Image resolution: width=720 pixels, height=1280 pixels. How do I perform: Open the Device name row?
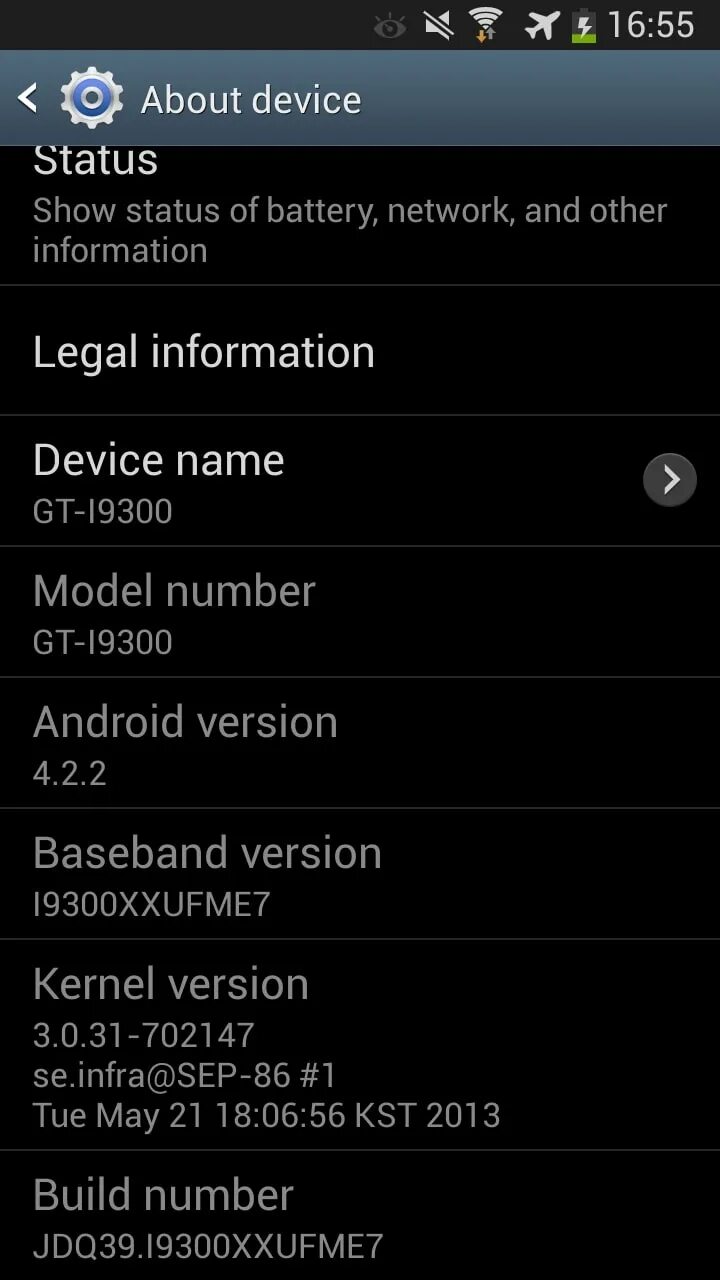pos(360,481)
